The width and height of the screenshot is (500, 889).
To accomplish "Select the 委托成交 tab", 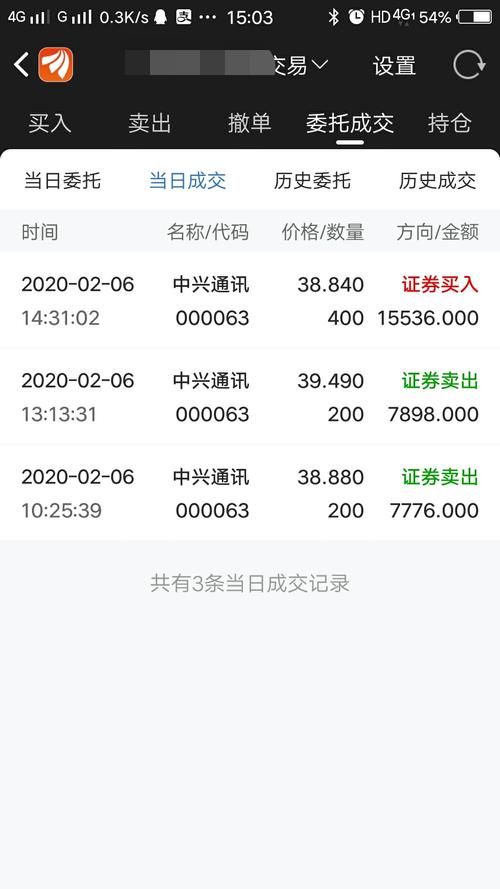I will tap(350, 123).
